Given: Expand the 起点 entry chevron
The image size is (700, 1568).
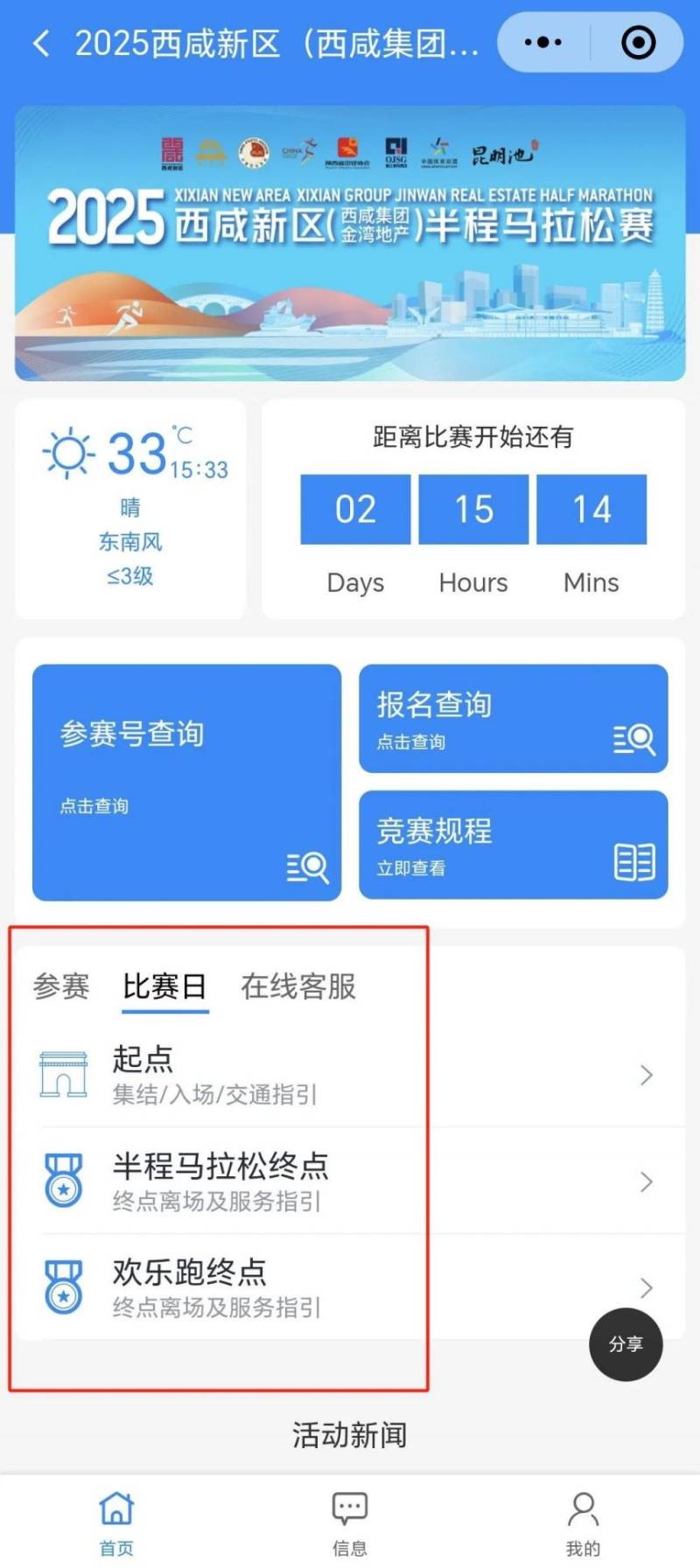Looking at the screenshot, I should click(x=645, y=1074).
